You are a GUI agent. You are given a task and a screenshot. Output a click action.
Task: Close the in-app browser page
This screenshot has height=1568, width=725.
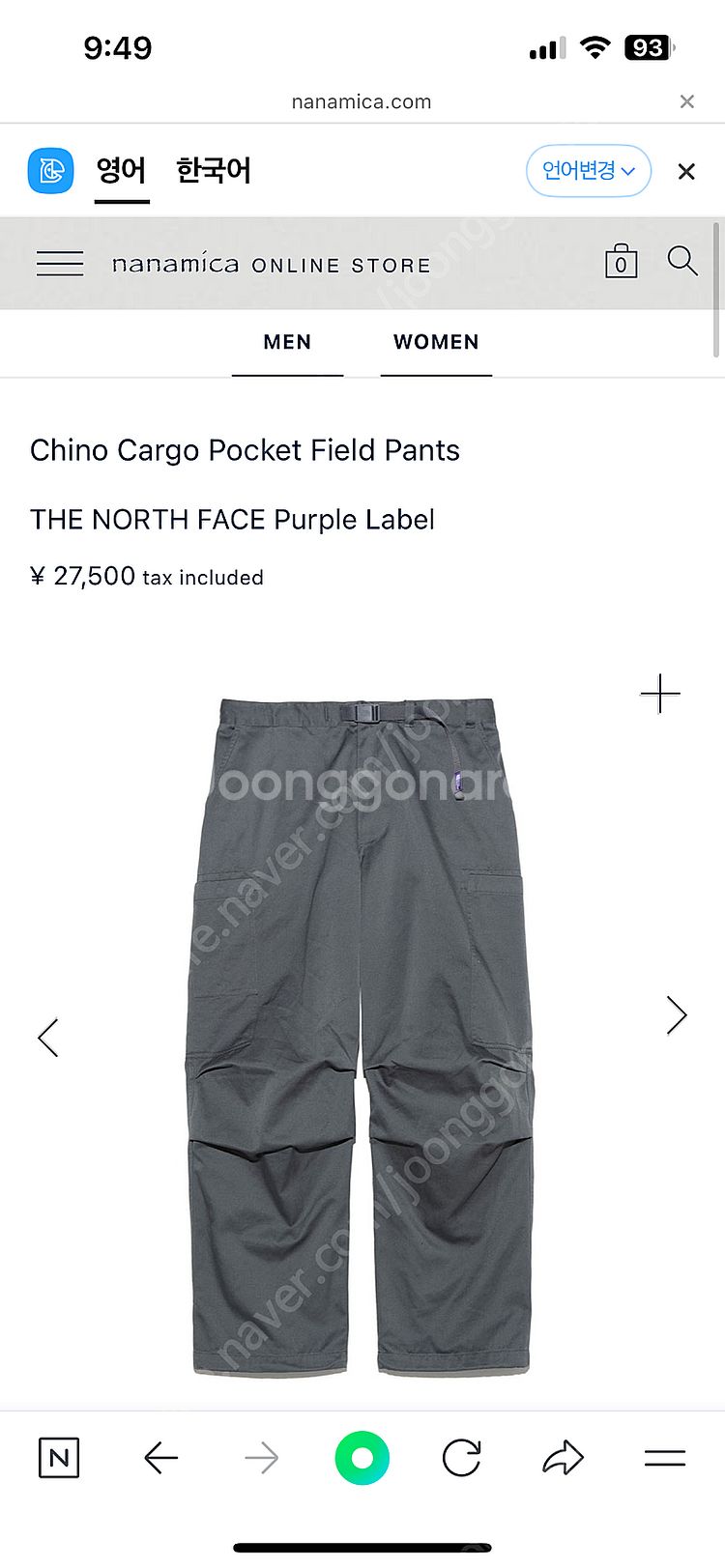[x=686, y=101]
